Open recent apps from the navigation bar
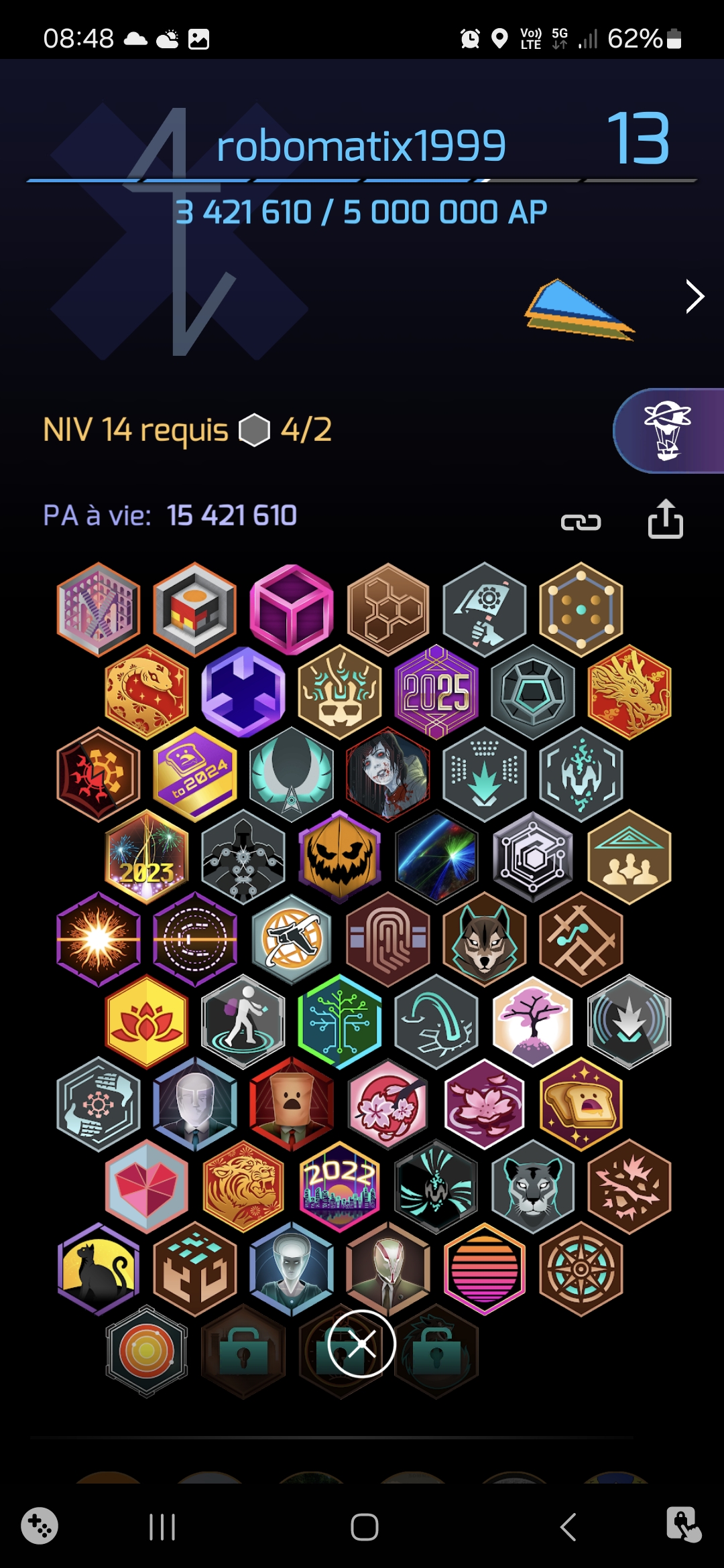Viewport: 724px width, 1568px height. coord(162,1527)
